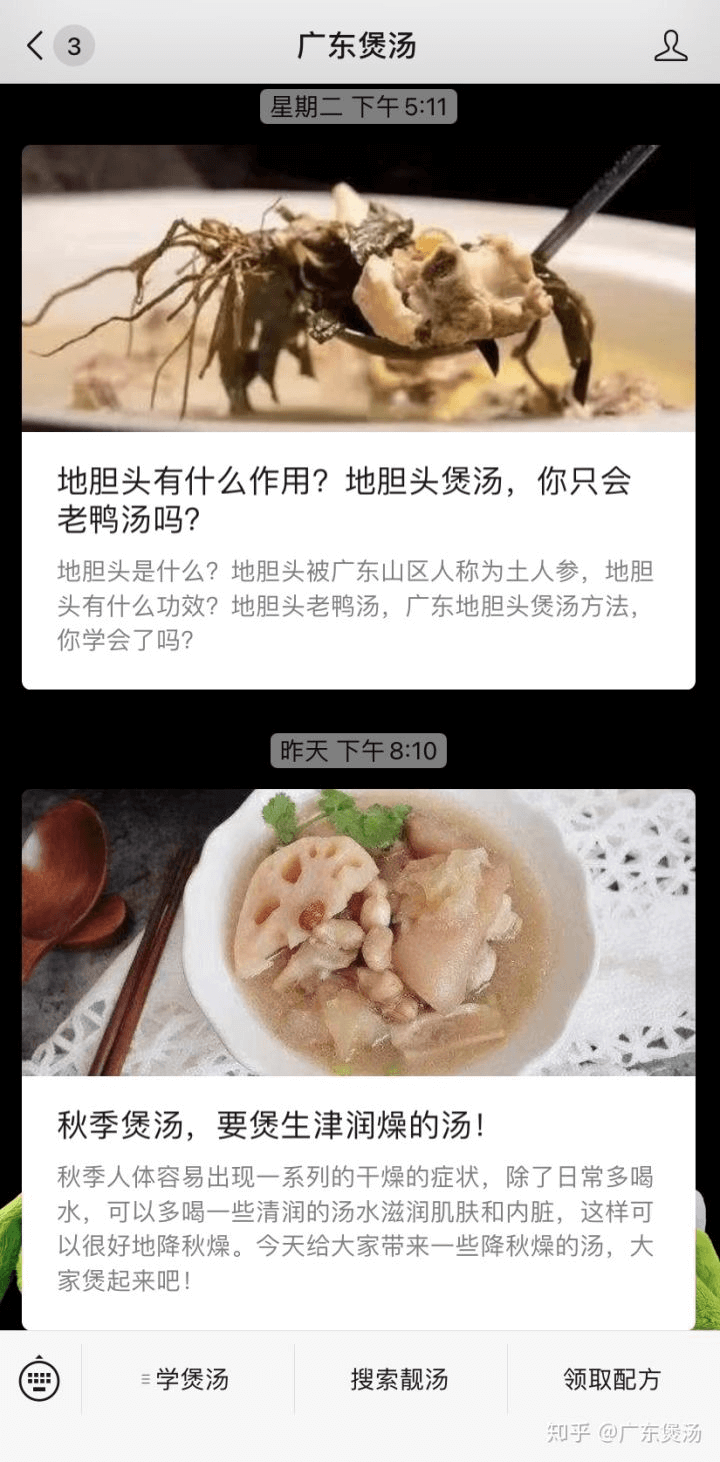Switch to keyboard input
The height and width of the screenshot is (1462, 720).
pos(39,1380)
